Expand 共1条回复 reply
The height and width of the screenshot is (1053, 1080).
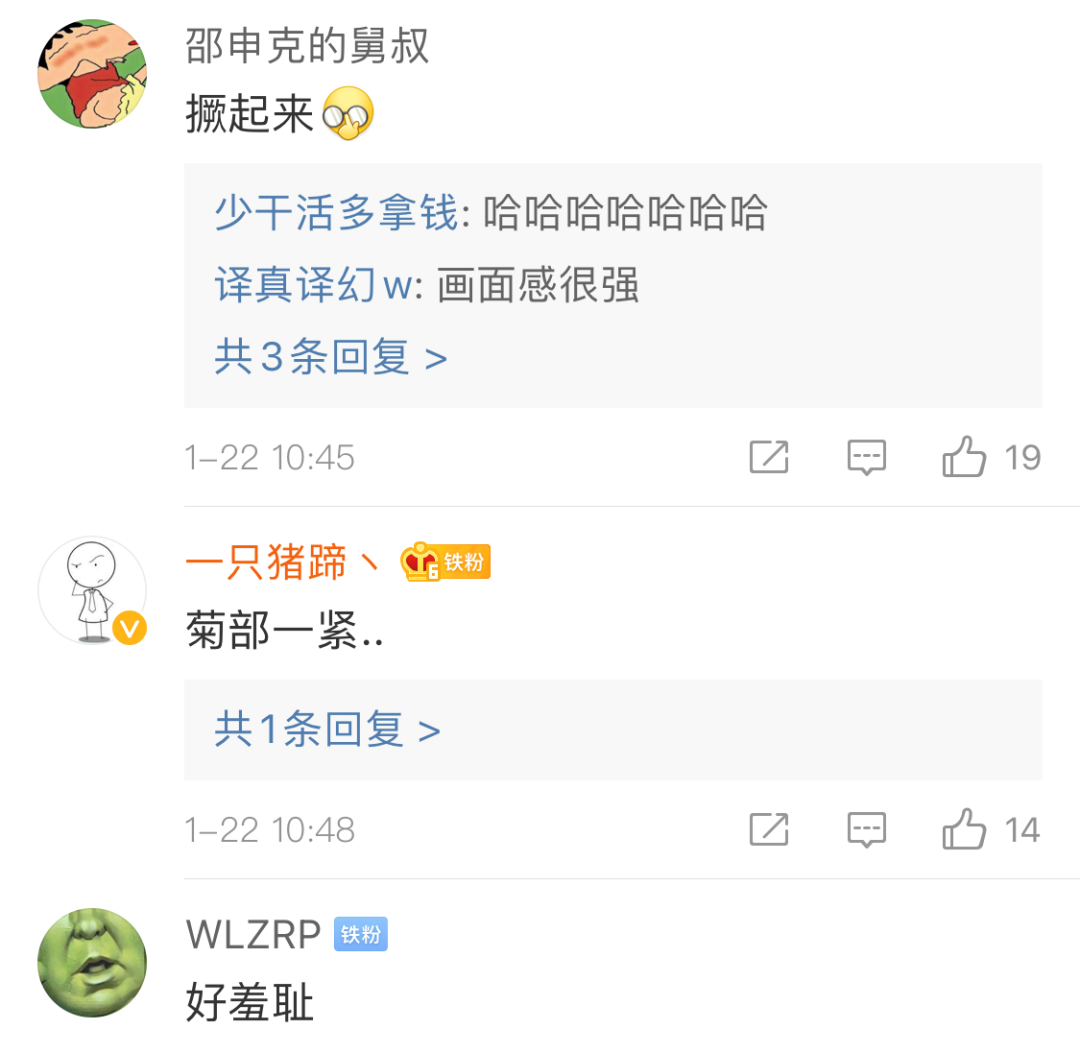click(327, 730)
